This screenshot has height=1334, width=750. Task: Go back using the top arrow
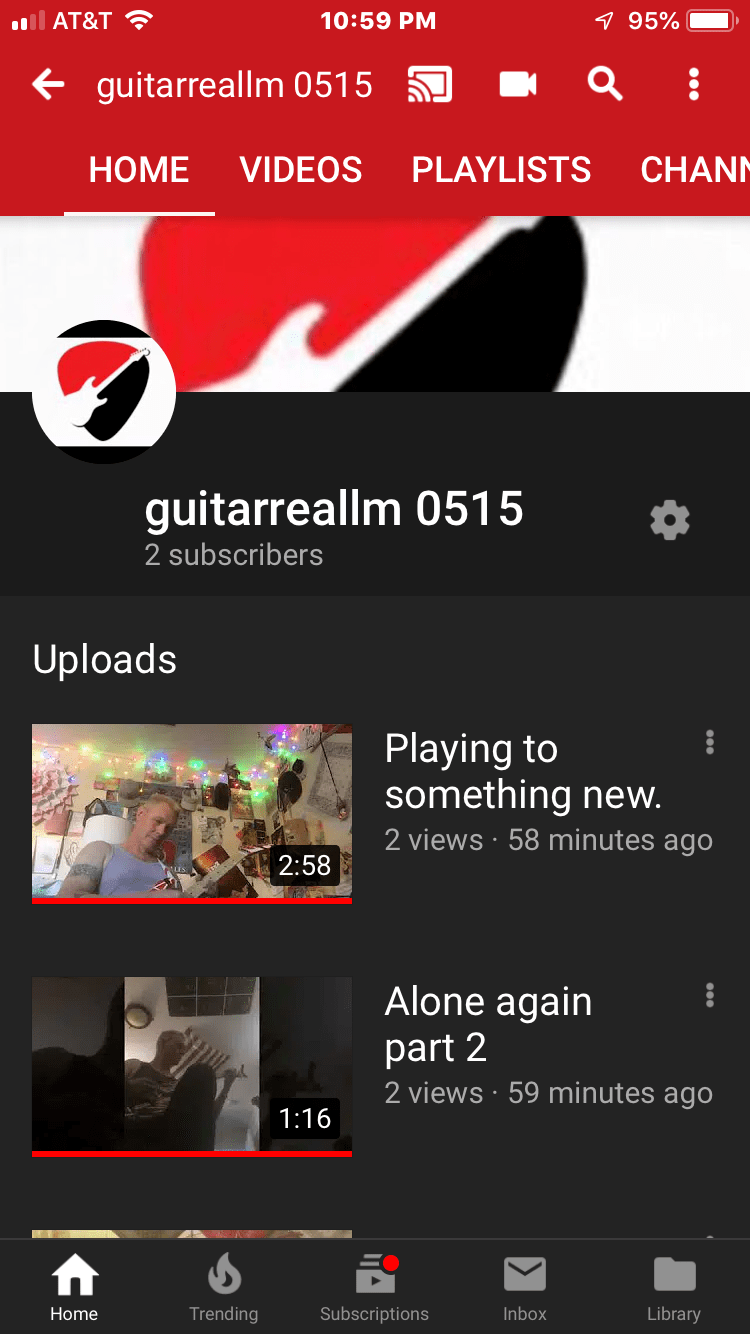point(48,85)
